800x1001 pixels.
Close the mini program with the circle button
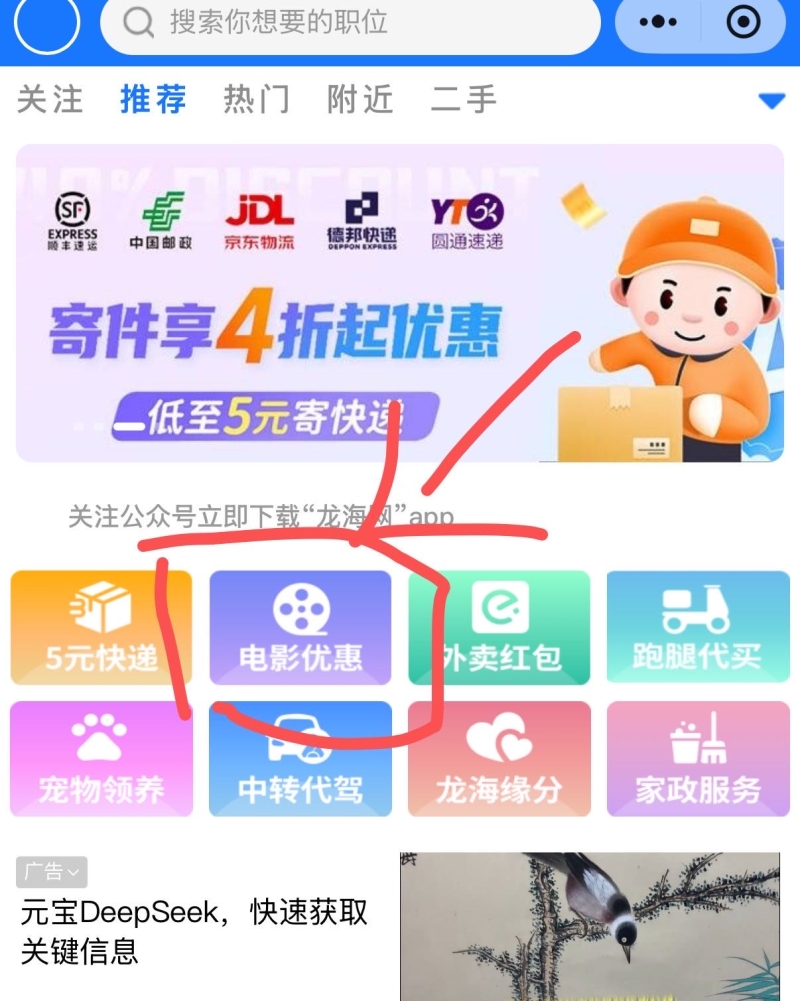pos(743,22)
